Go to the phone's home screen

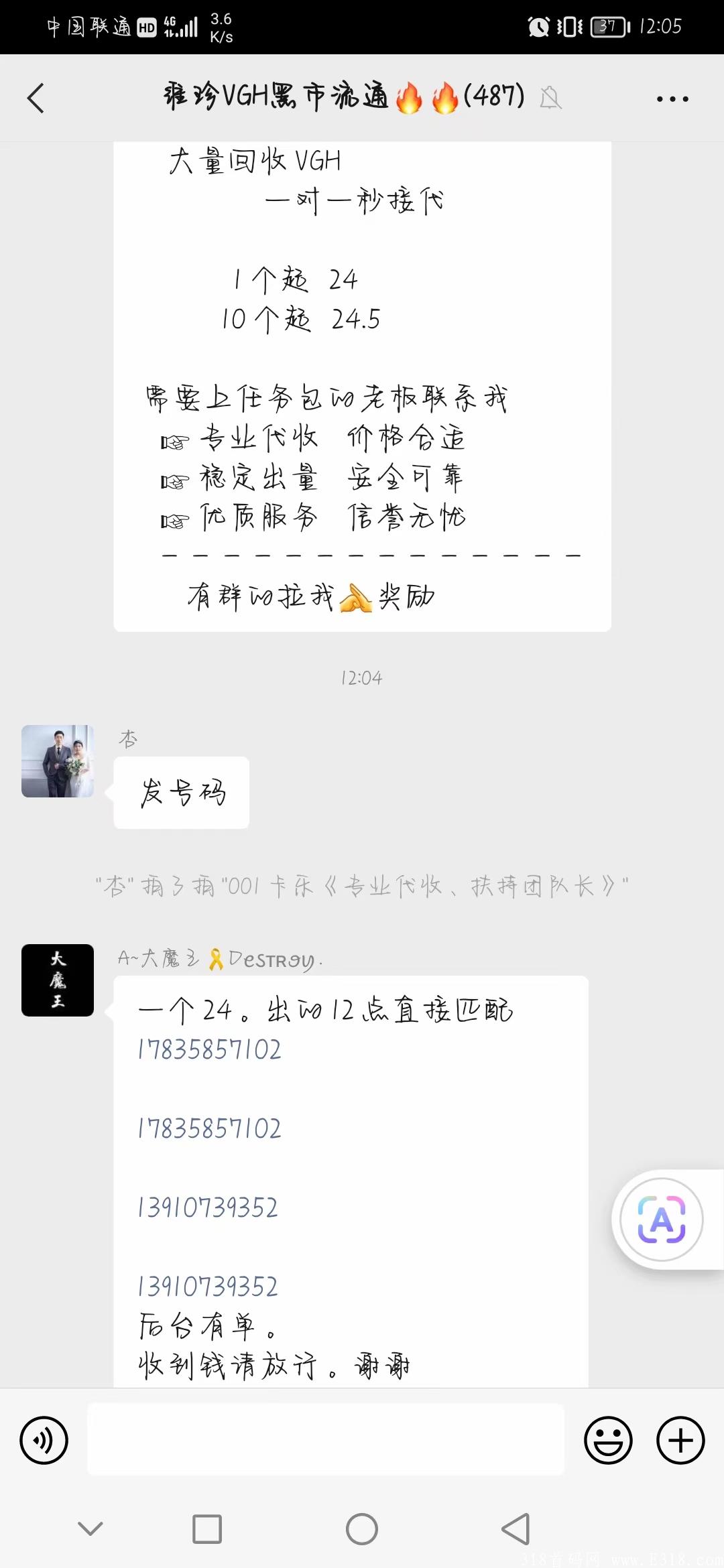362,1529
